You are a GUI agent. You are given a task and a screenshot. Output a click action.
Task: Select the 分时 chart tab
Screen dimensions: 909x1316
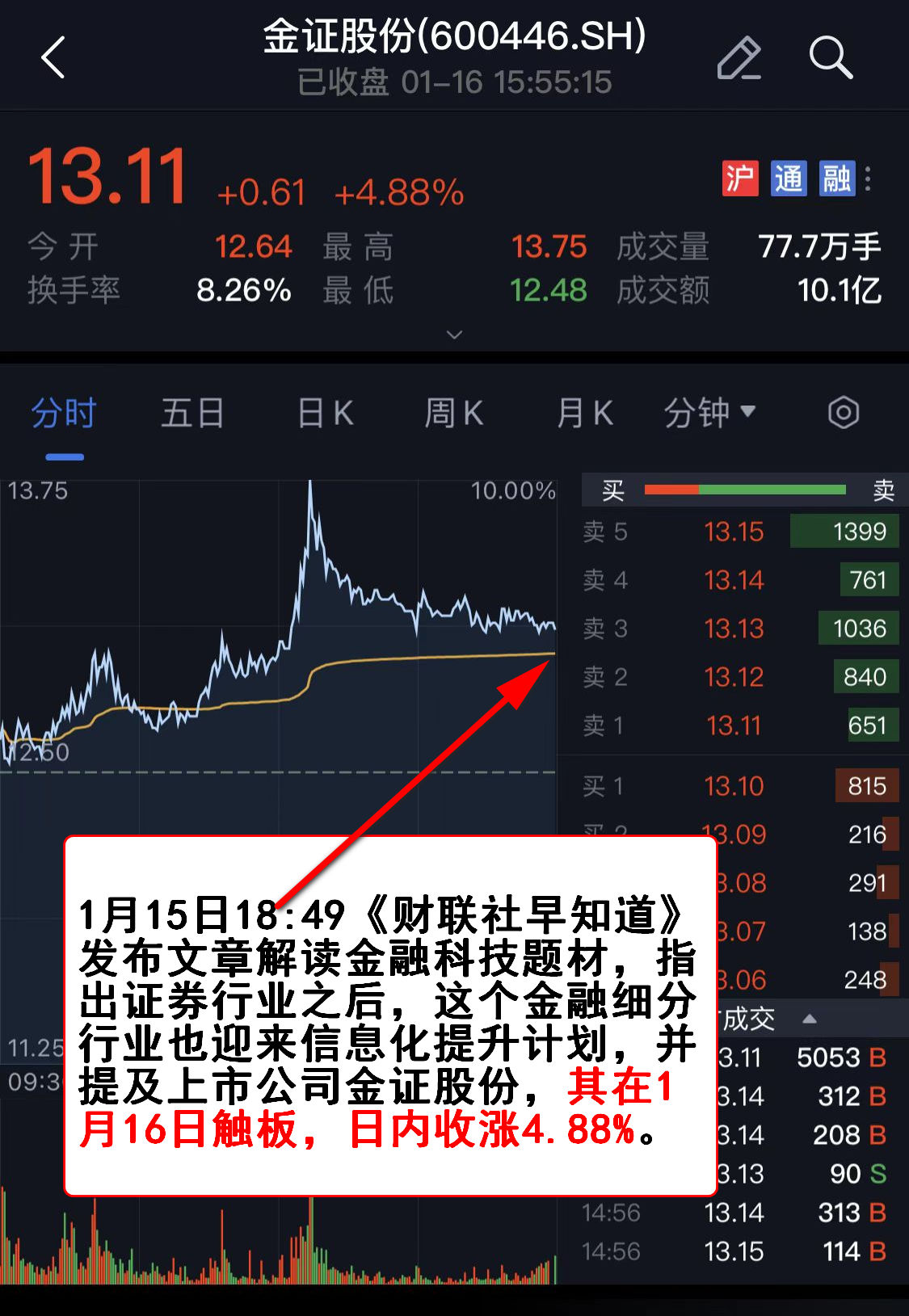click(x=64, y=414)
